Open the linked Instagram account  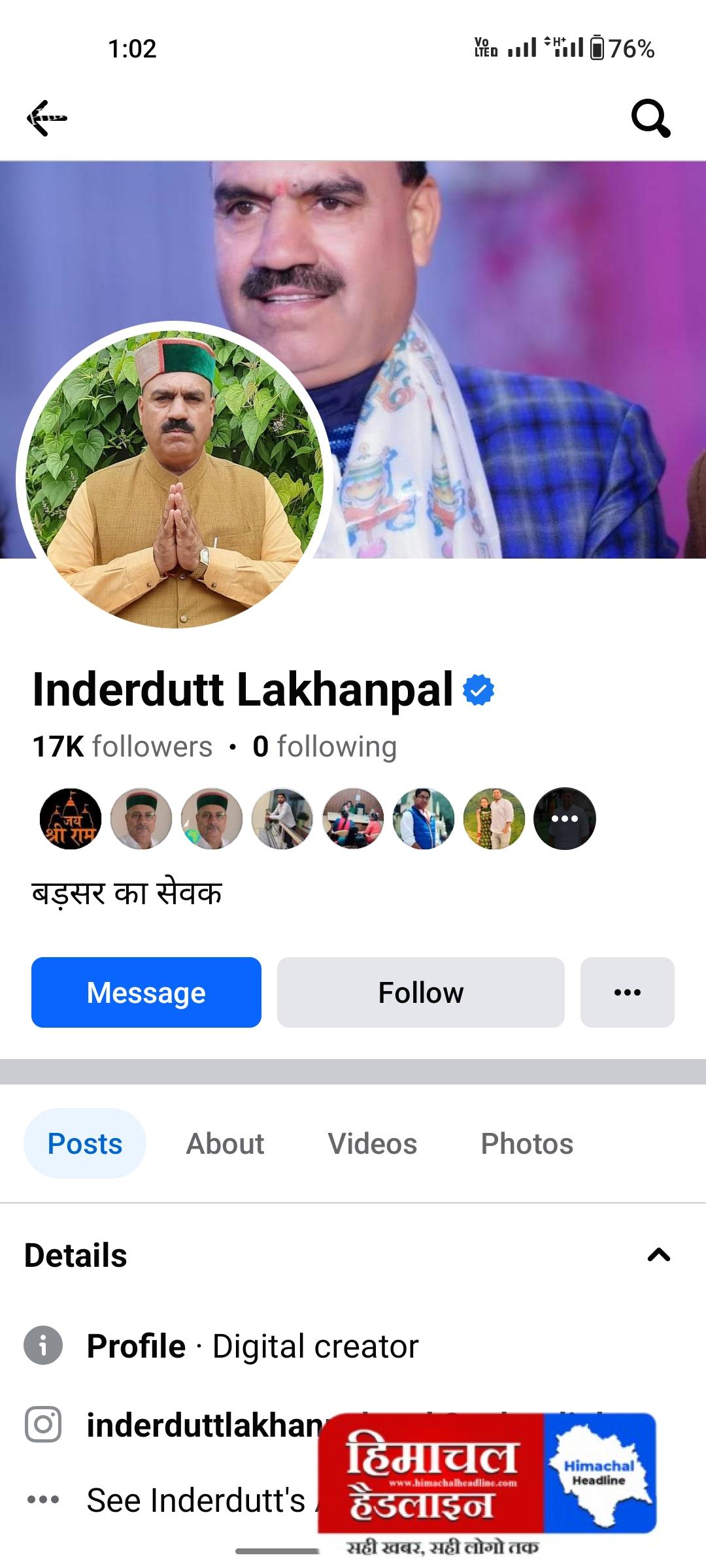[x=196, y=1425]
